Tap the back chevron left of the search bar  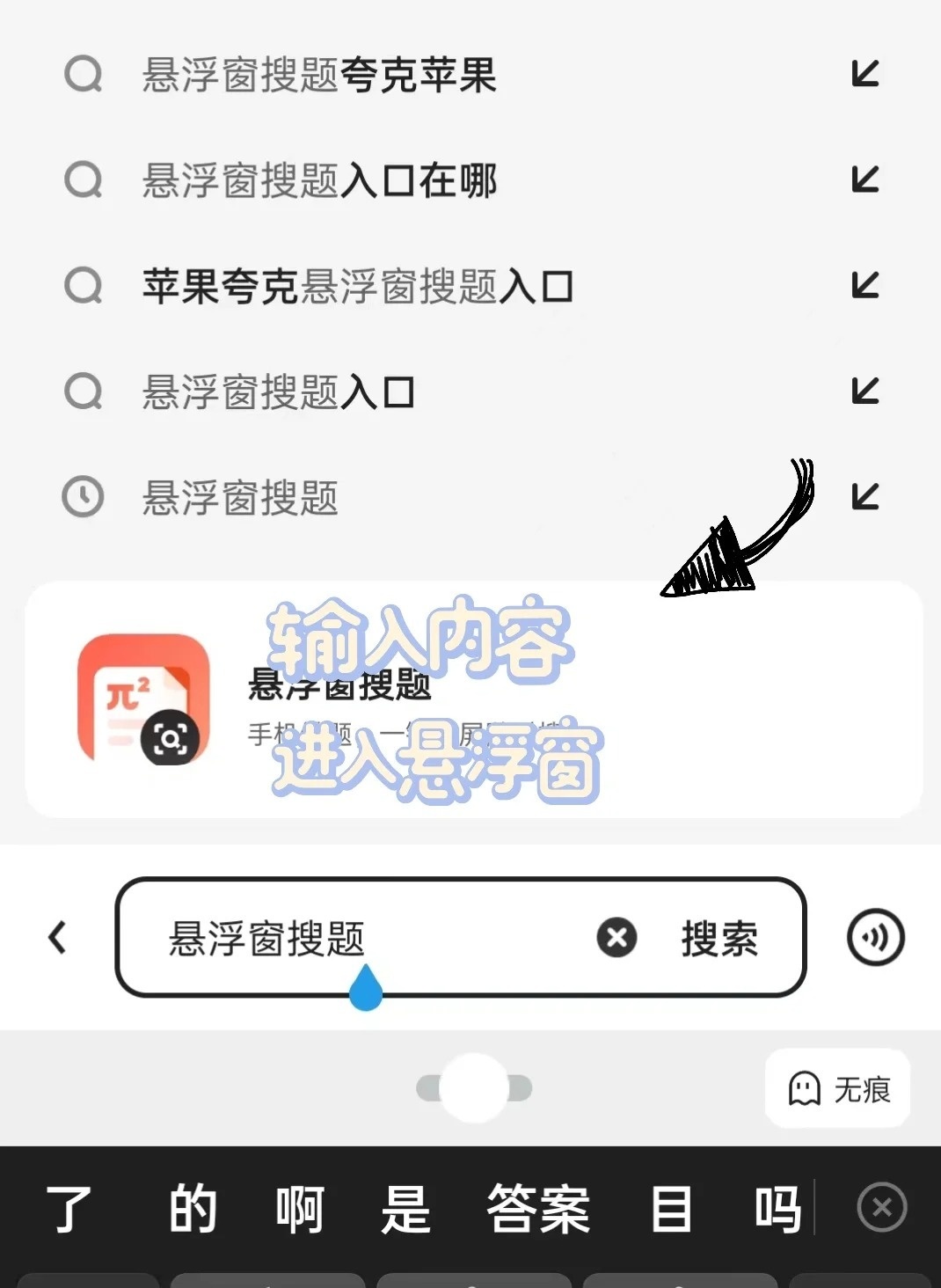(x=57, y=939)
